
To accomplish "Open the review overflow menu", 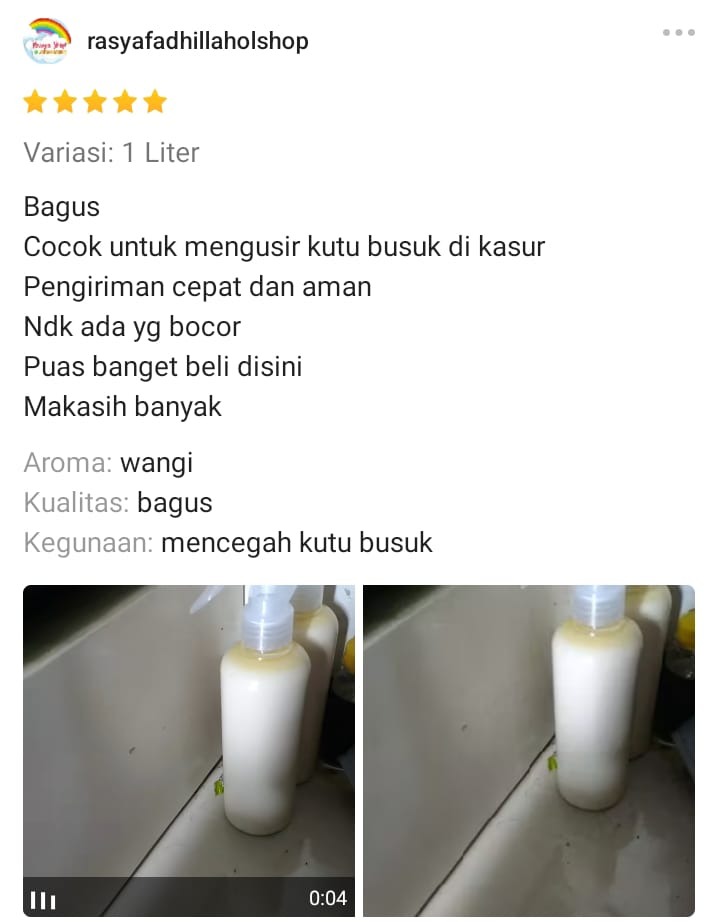I will click(678, 33).
